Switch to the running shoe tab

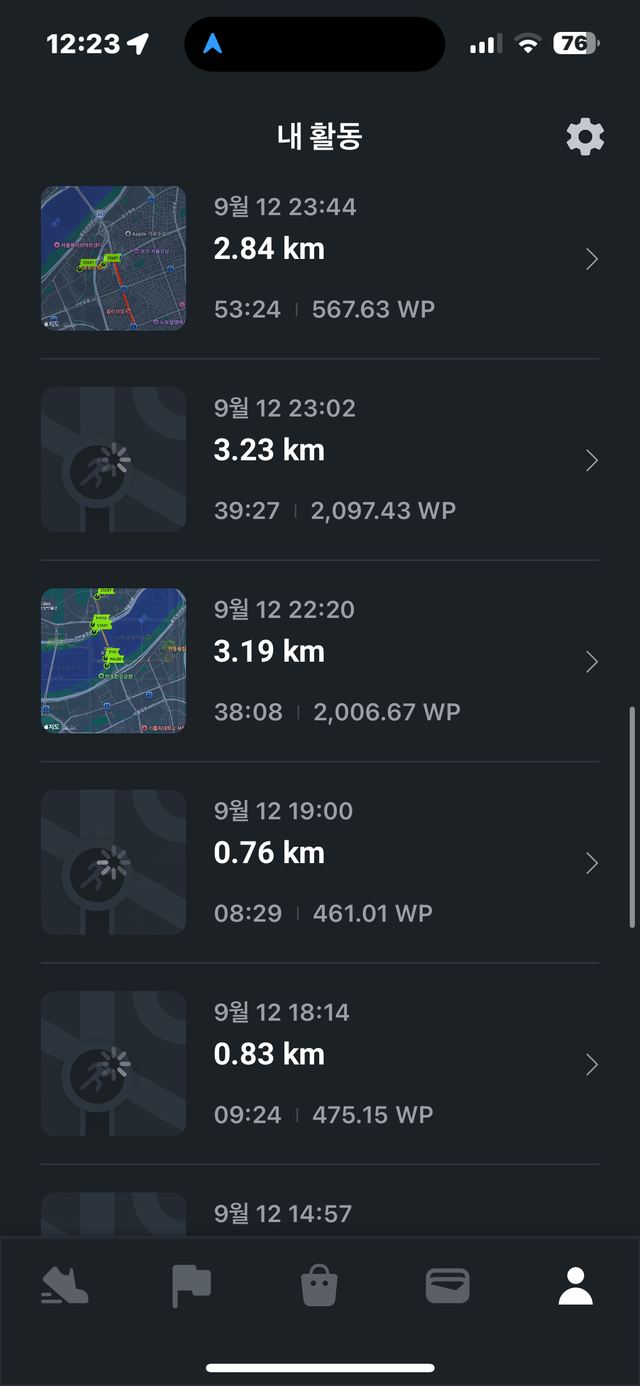point(65,1286)
